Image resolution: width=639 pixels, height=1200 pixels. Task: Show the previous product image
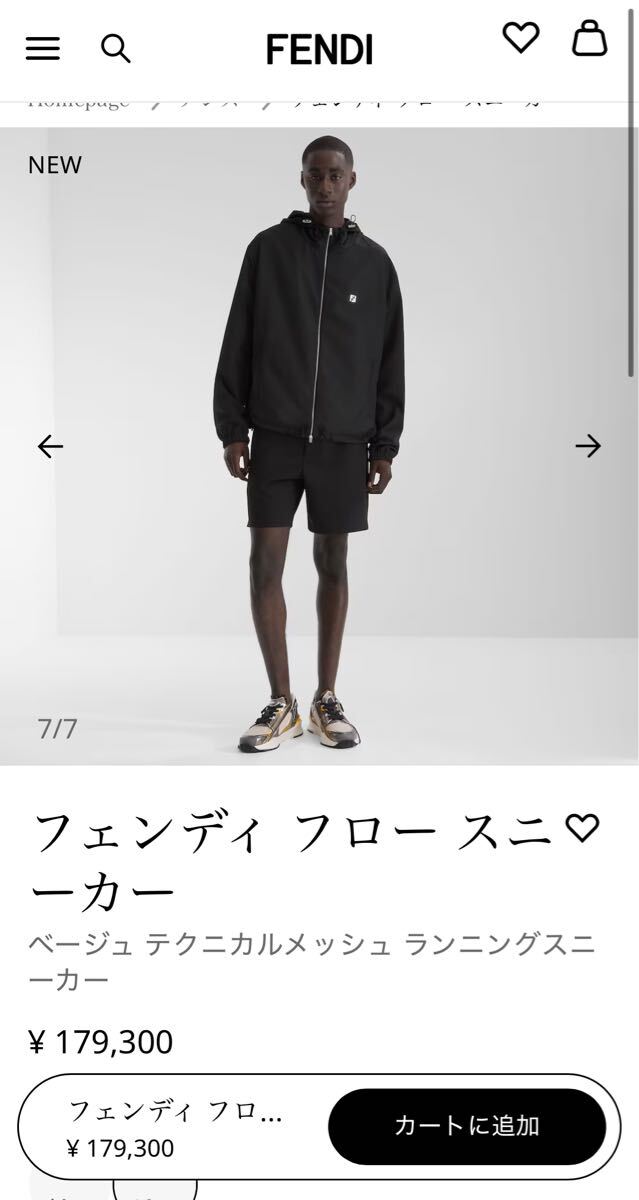[x=50, y=446]
